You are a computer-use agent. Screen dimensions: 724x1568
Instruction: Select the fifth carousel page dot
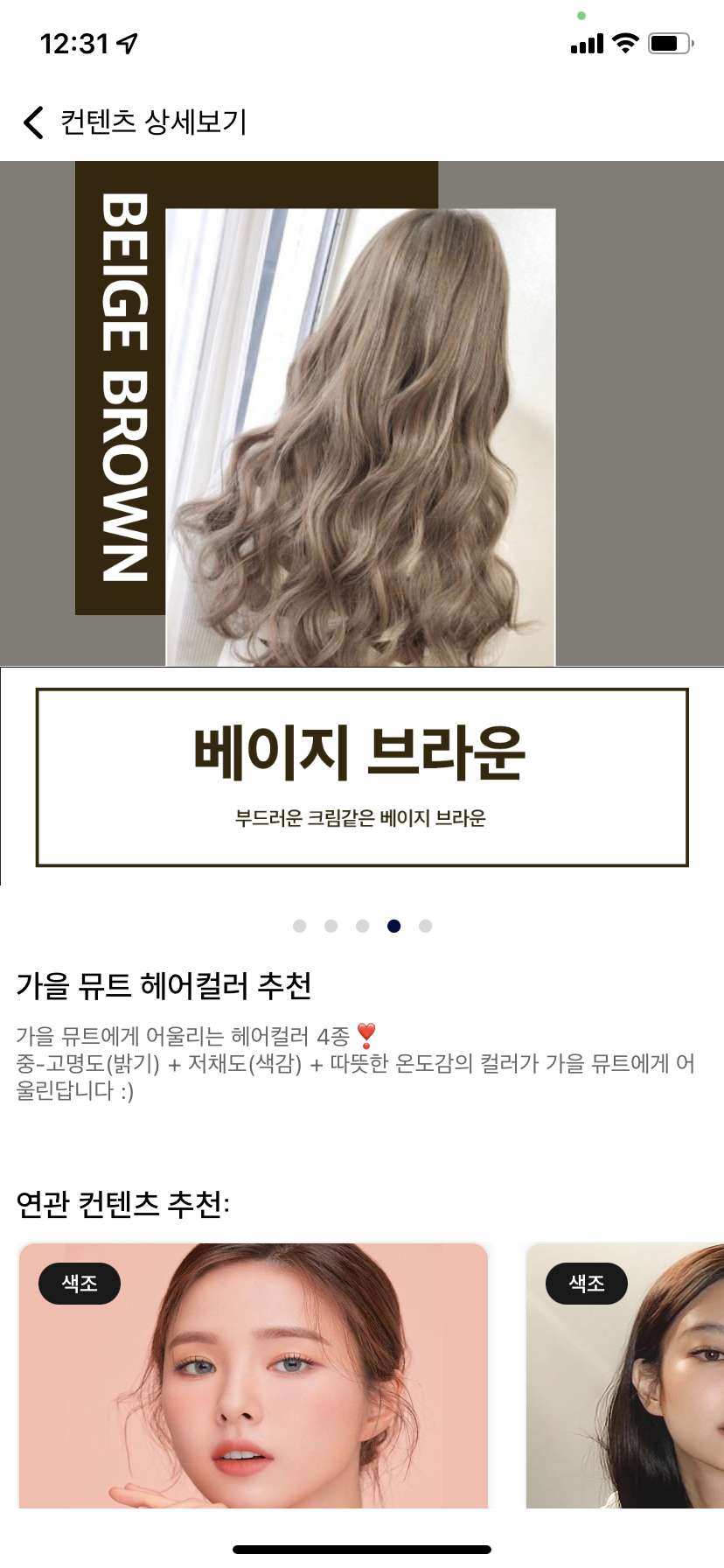point(426,926)
